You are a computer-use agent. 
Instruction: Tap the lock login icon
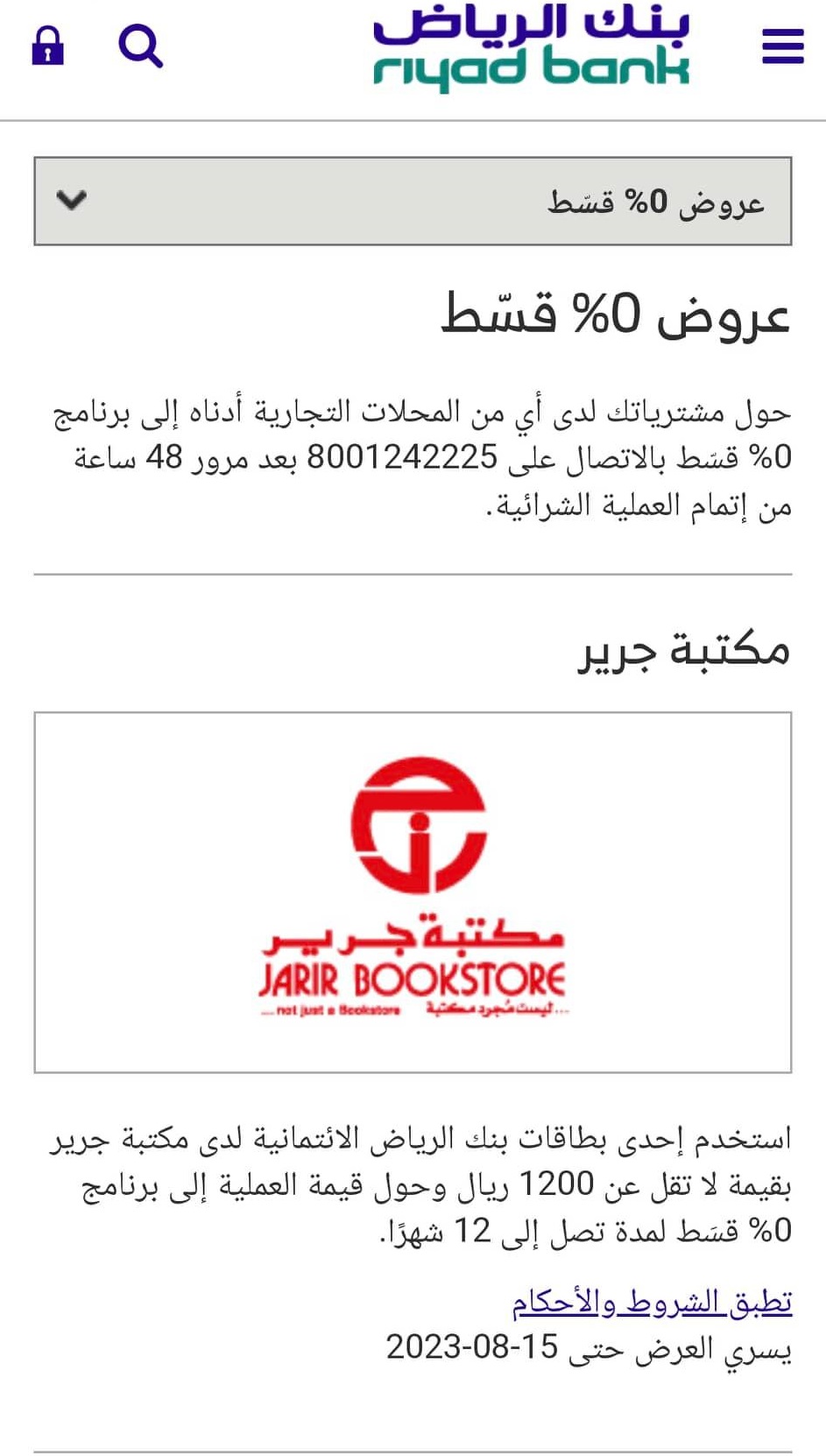47,46
